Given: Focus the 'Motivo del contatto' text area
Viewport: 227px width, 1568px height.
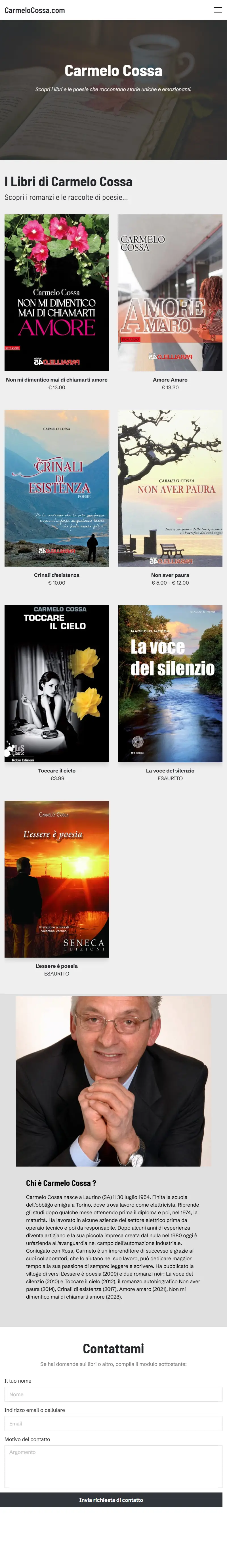Looking at the screenshot, I should pyautogui.click(x=113, y=1466).
